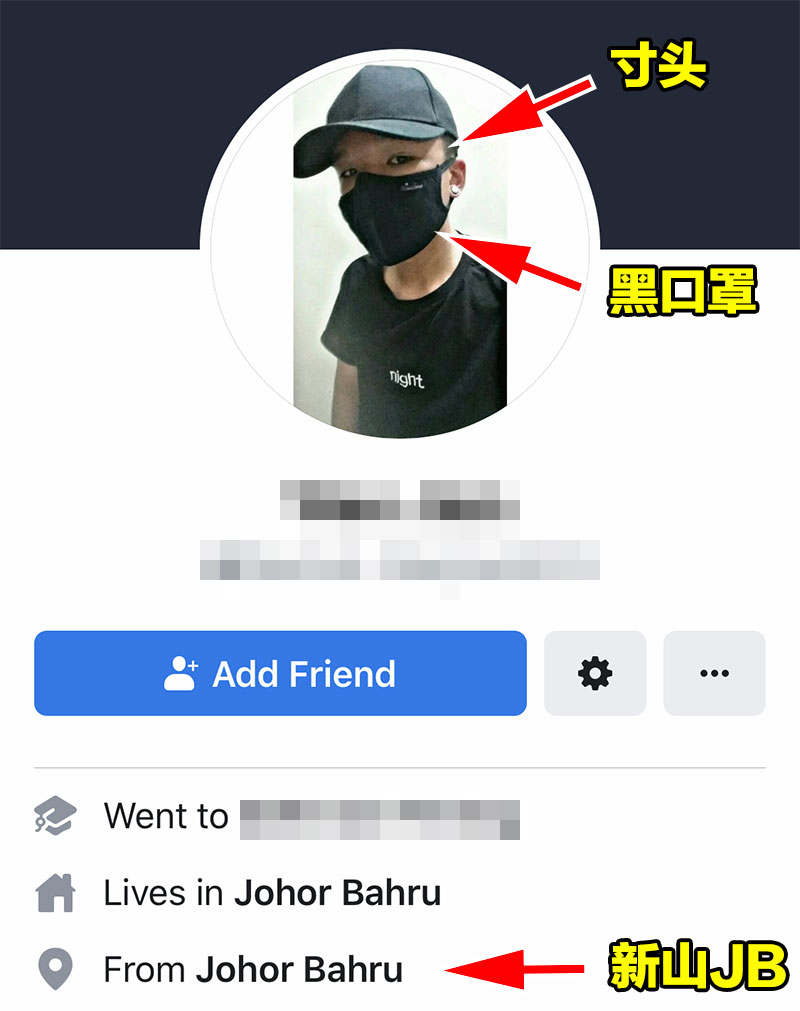The image size is (800, 1011).
Task: Tap the Add Friend button
Action: pos(280,673)
